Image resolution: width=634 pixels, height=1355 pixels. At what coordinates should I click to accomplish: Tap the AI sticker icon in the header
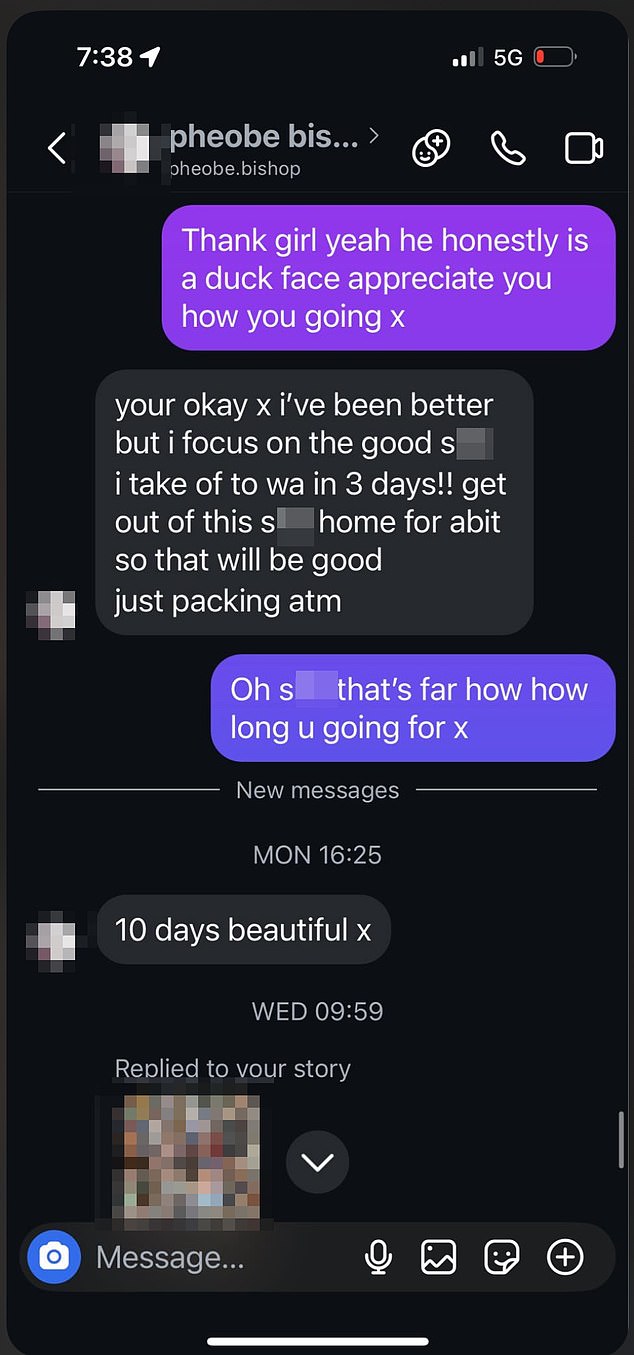coord(431,149)
